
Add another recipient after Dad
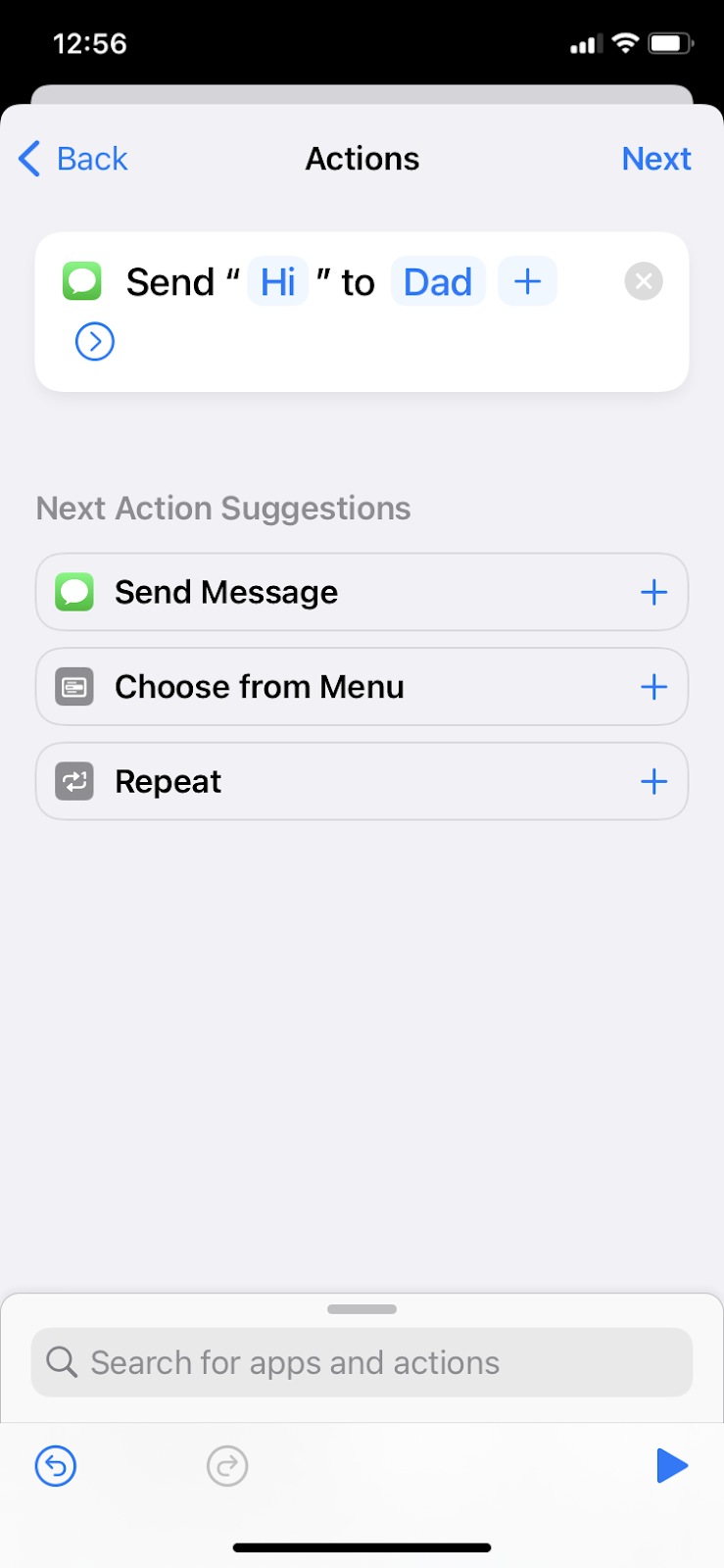pyautogui.click(x=527, y=282)
